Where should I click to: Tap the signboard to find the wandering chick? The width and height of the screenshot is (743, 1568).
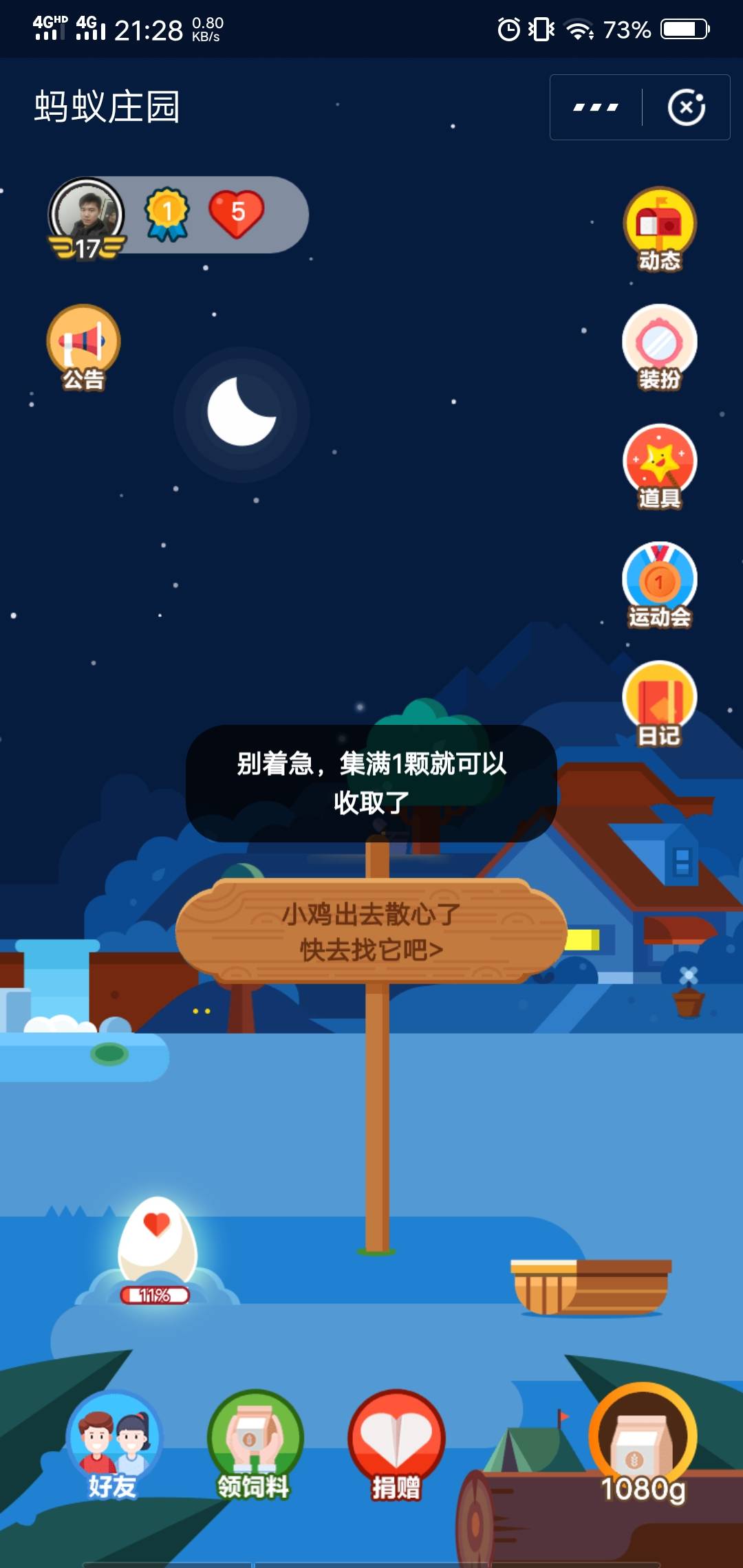pos(371,931)
